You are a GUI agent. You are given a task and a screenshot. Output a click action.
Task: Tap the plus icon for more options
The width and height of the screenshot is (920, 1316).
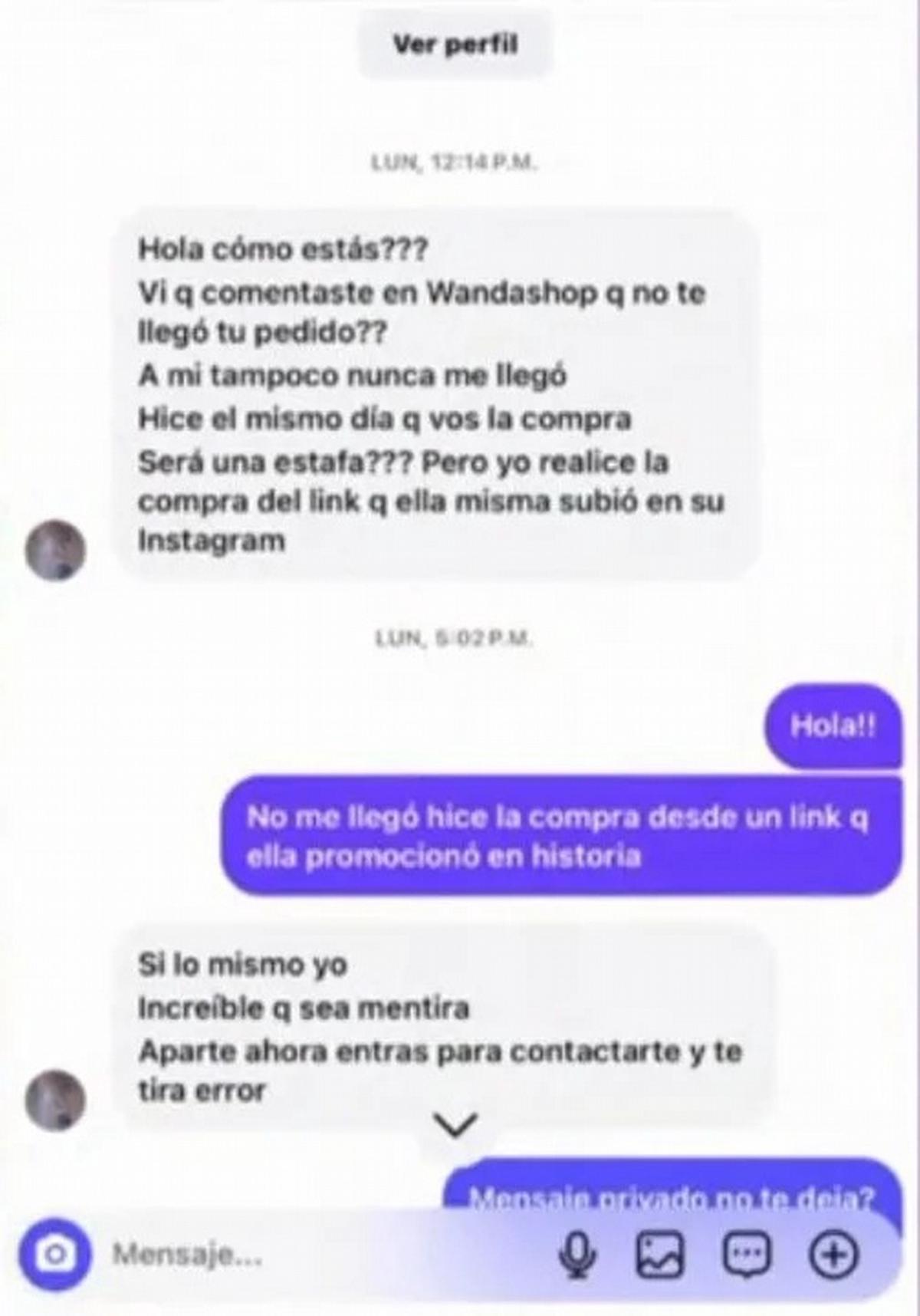coord(833,1255)
